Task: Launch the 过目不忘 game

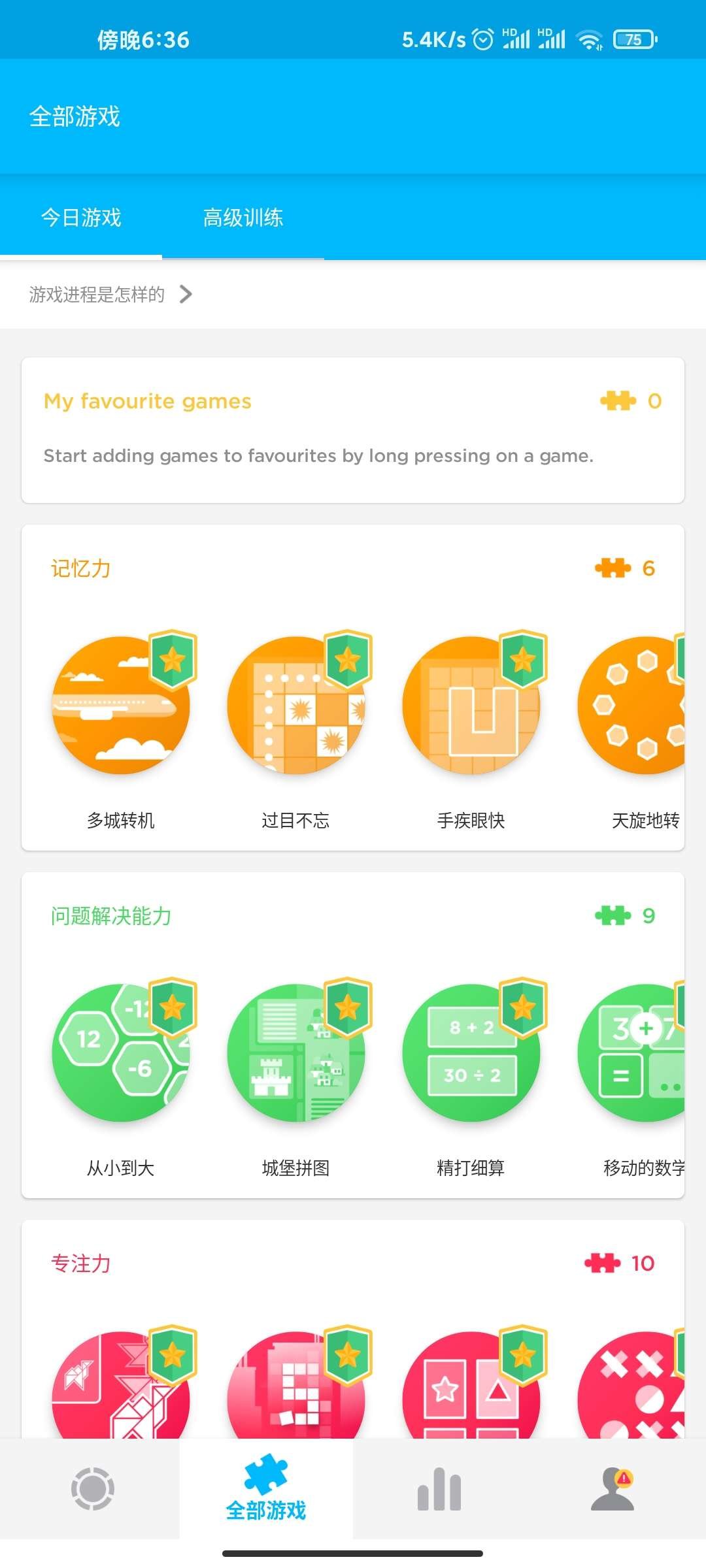Action: (x=296, y=706)
